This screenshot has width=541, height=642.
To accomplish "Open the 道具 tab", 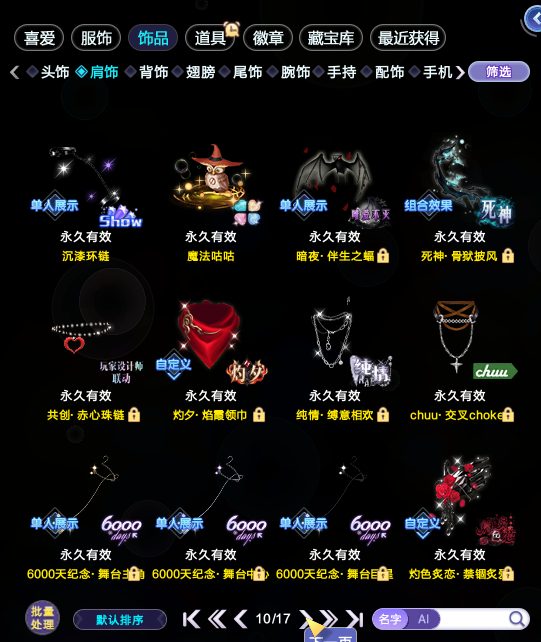I will click(x=210, y=38).
